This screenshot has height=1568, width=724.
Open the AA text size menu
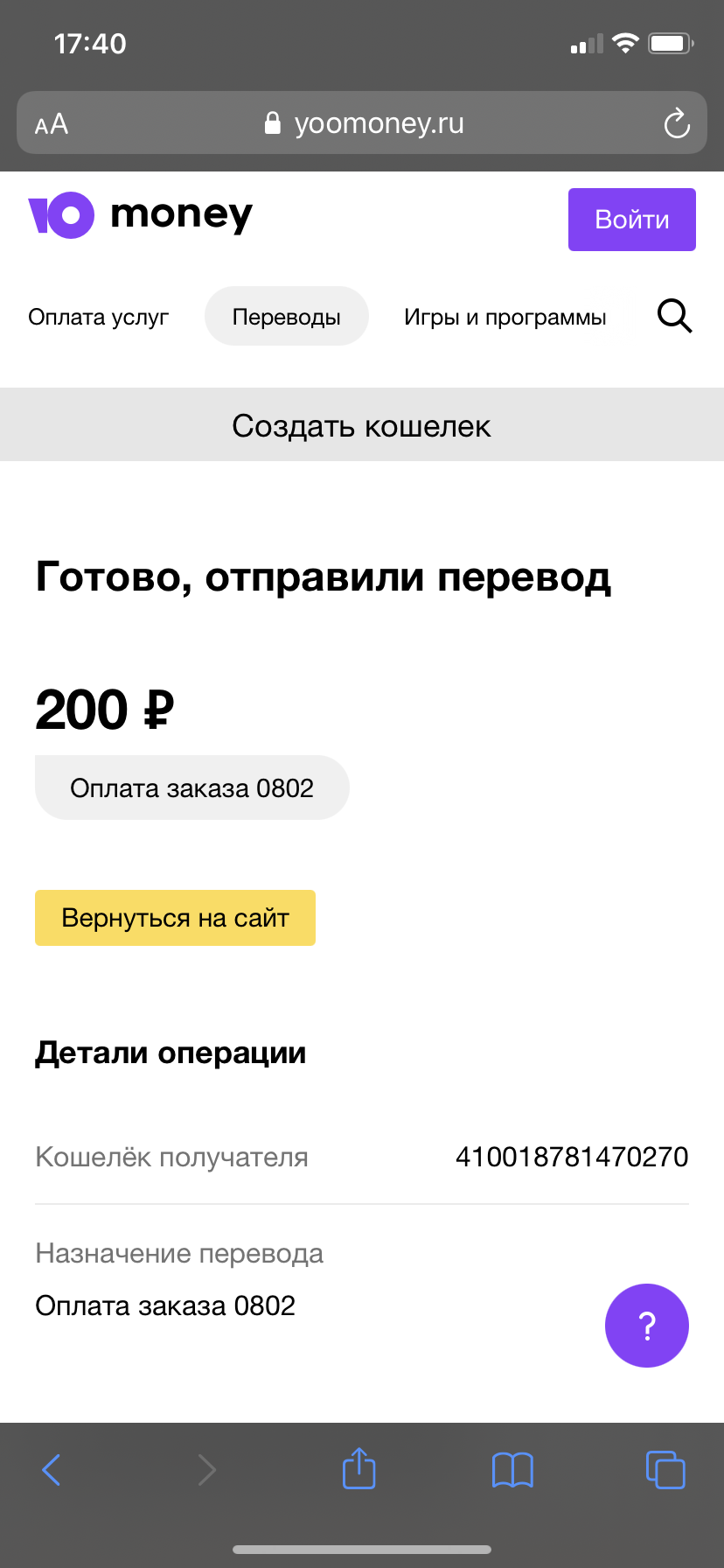point(52,124)
